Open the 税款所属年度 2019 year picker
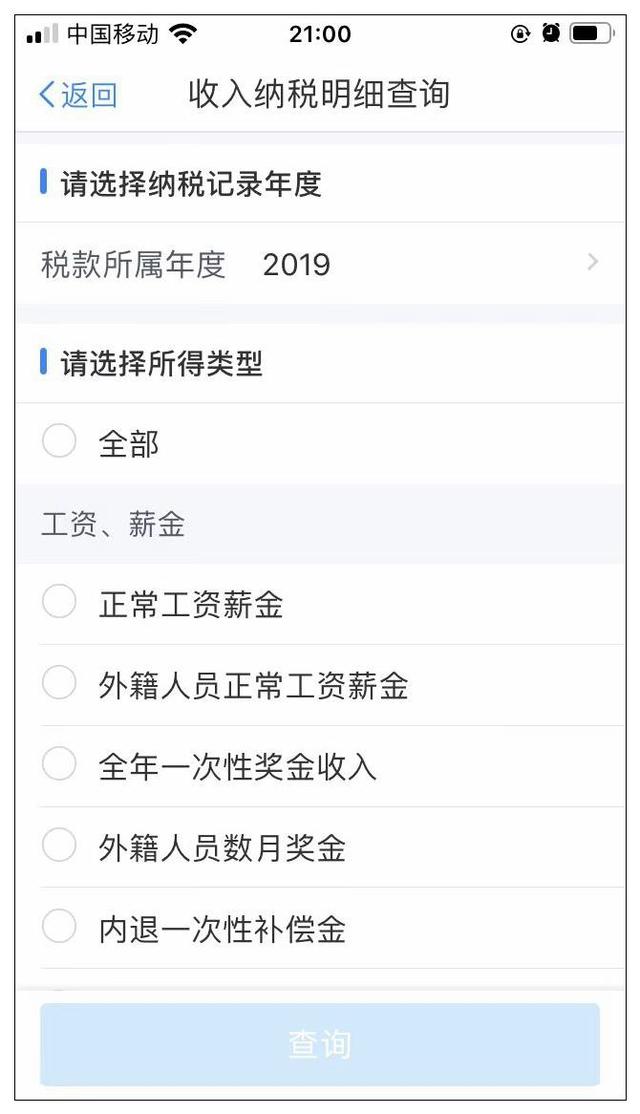640x1114 pixels. point(320,265)
